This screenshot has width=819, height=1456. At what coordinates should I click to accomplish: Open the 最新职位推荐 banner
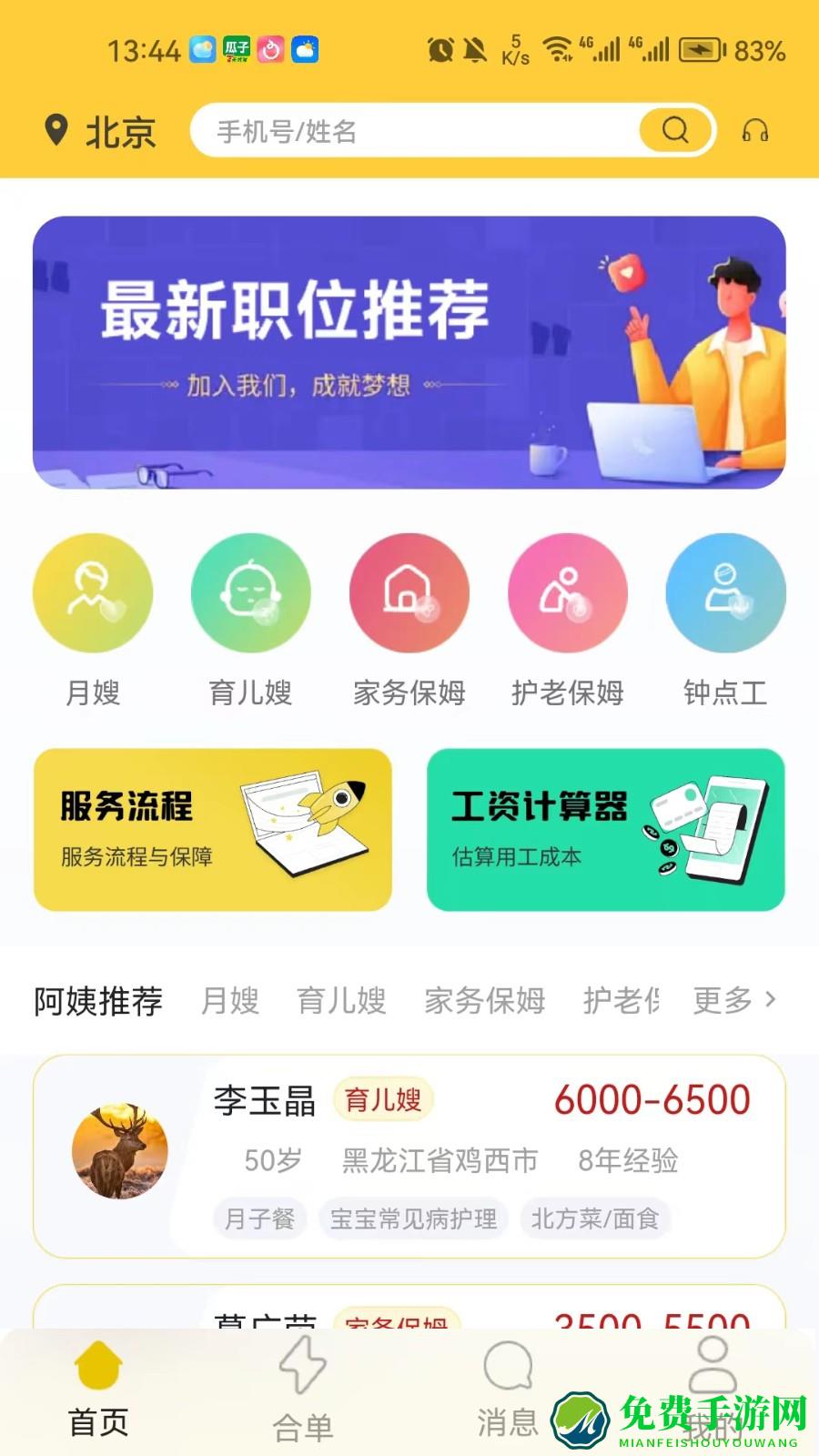point(409,352)
